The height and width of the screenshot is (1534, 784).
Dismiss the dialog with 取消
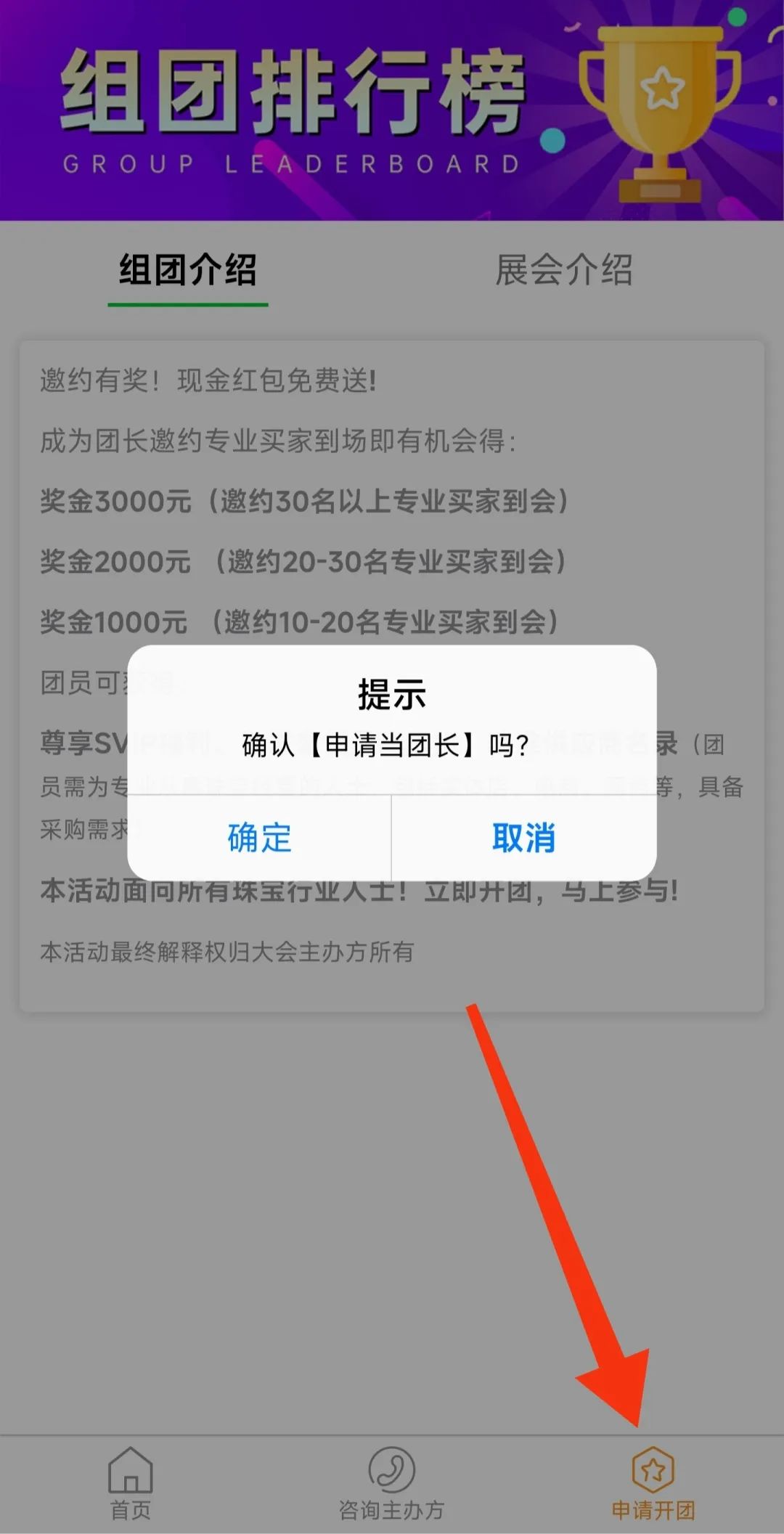523,838
